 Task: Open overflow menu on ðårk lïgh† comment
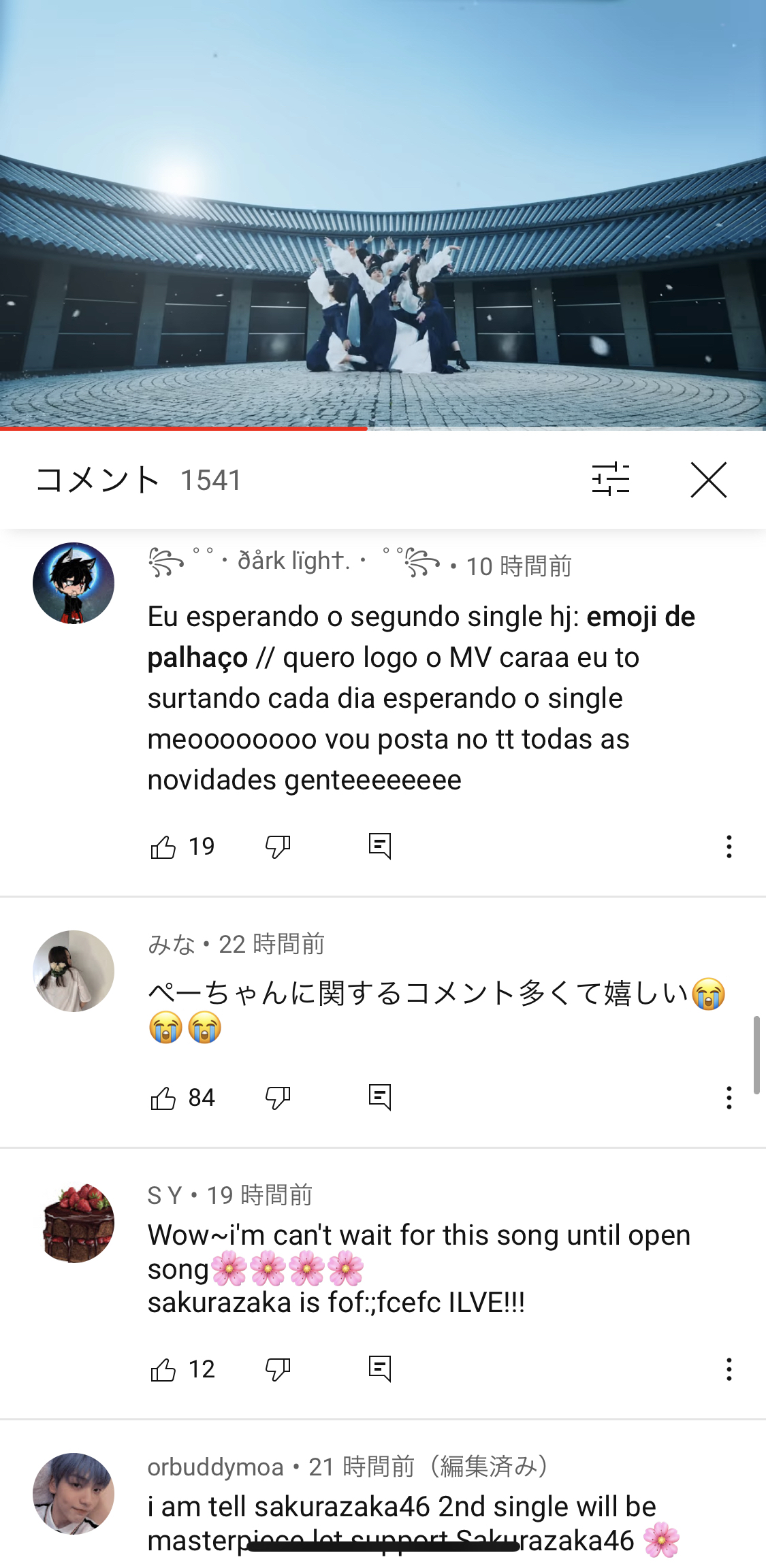729,847
